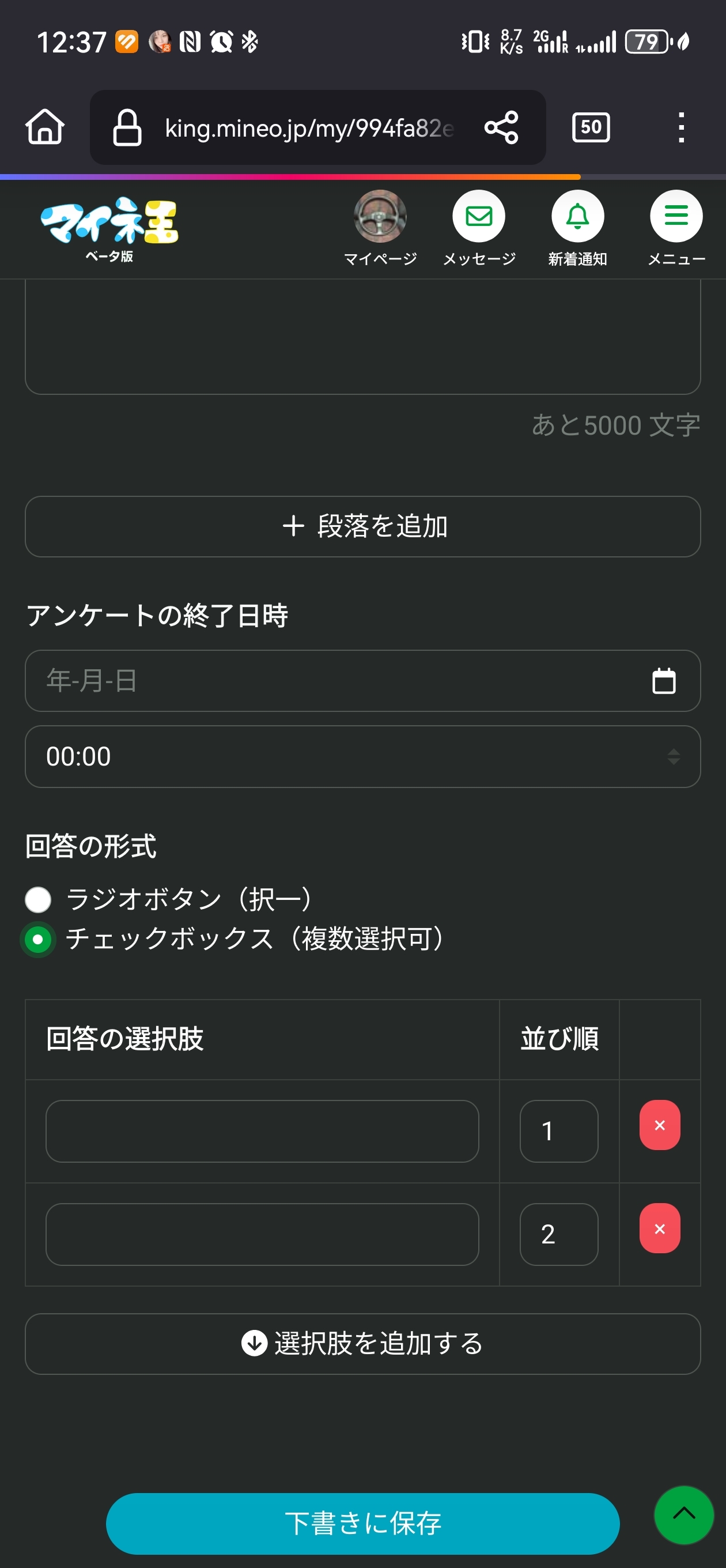Edit the sort order field showing 1
The height and width of the screenshot is (1568, 726).
tap(559, 1131)
